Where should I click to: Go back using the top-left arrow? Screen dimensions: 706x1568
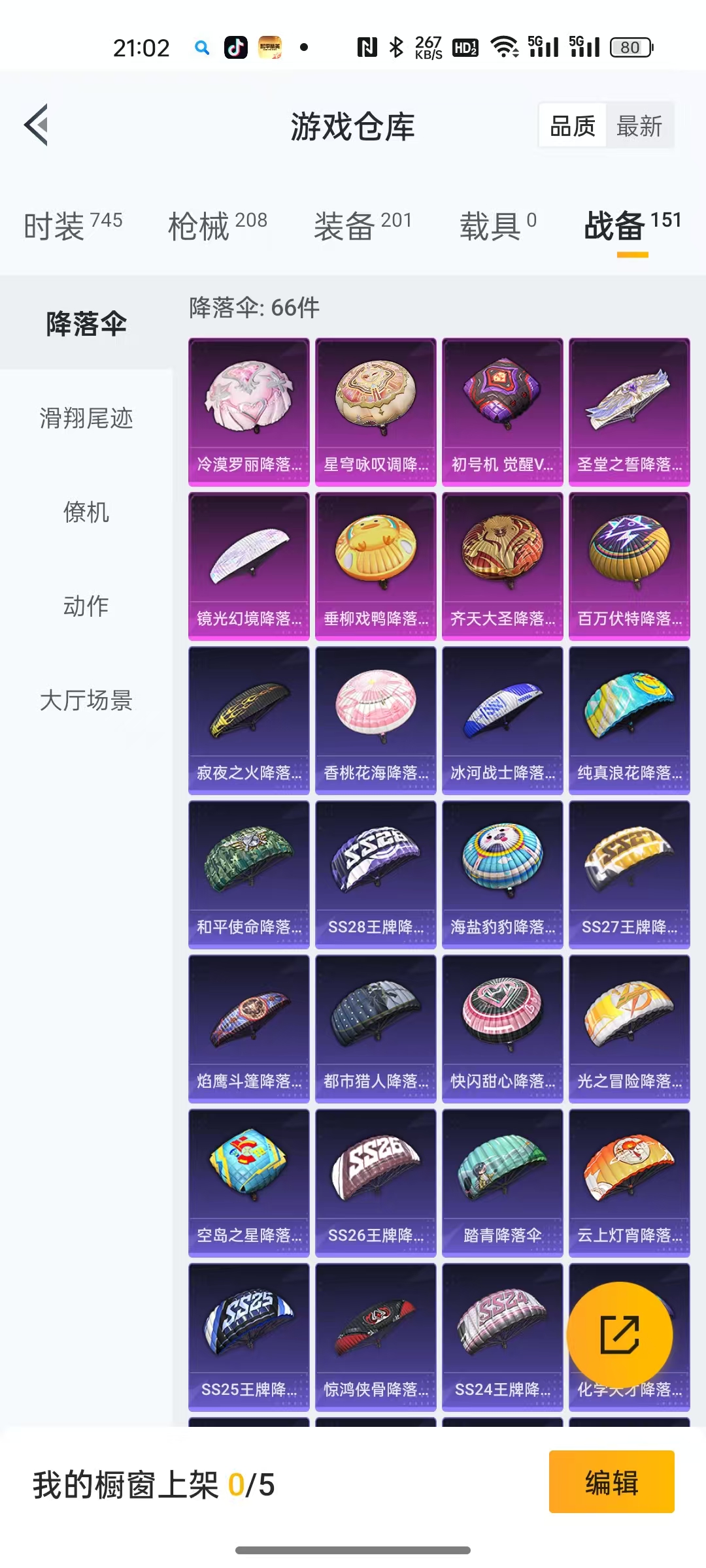click(x=37, y=125)
